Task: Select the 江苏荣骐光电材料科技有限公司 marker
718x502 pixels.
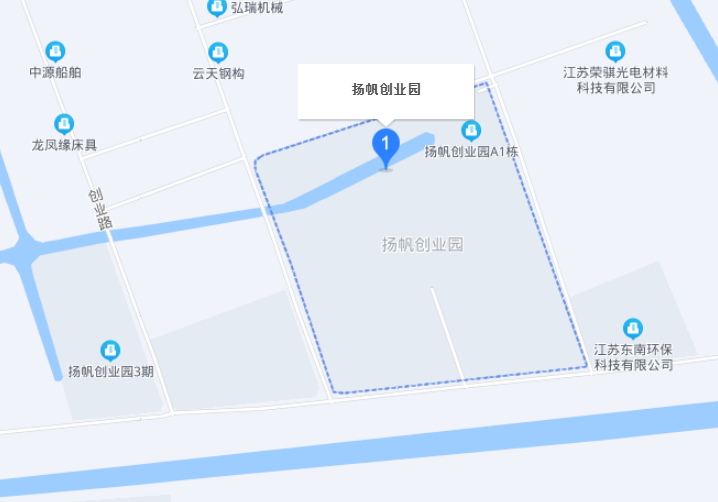Action: 616,50
